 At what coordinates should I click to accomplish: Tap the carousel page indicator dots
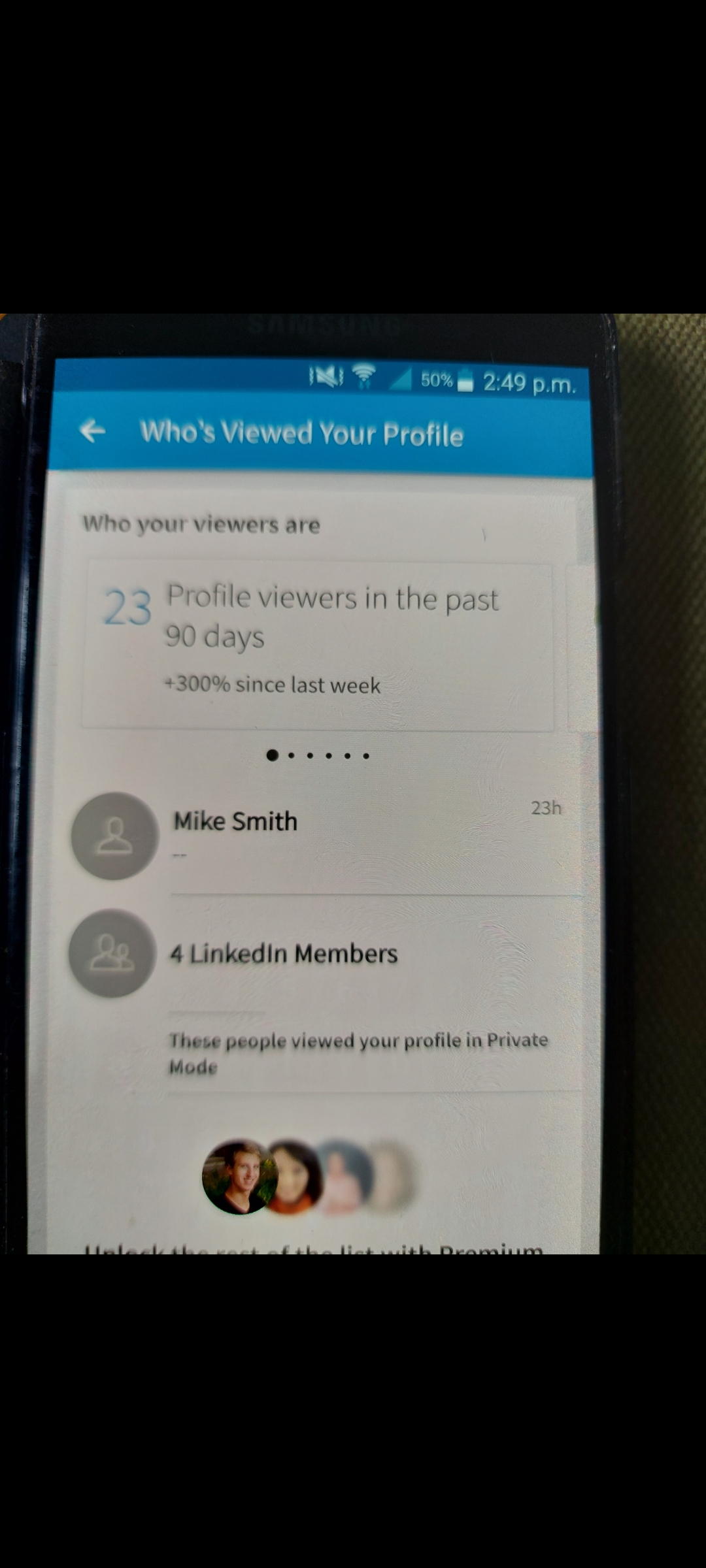tap(318, 755)
